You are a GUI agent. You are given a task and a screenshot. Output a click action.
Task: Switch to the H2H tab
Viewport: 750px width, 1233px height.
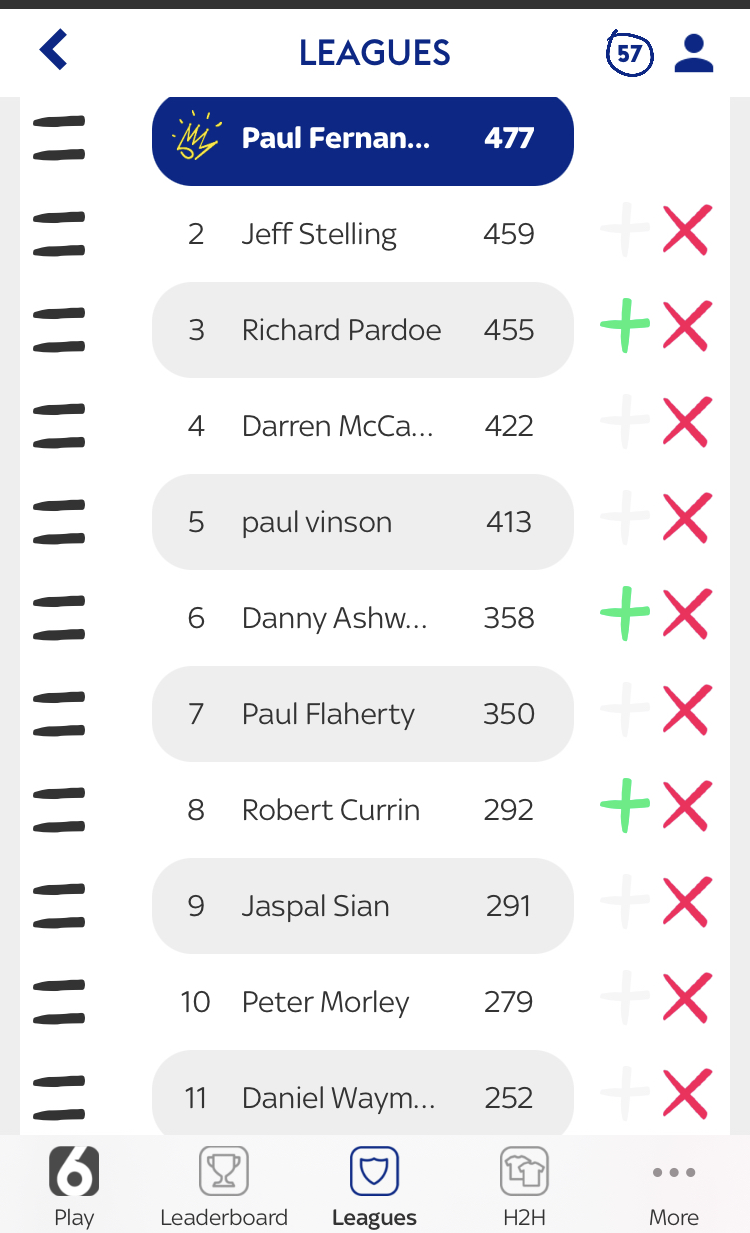pos(524,1187)
